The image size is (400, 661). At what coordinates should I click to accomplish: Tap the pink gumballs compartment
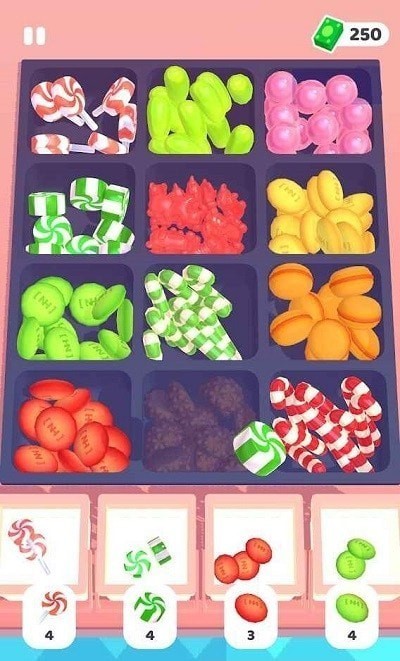click(319, 111)
